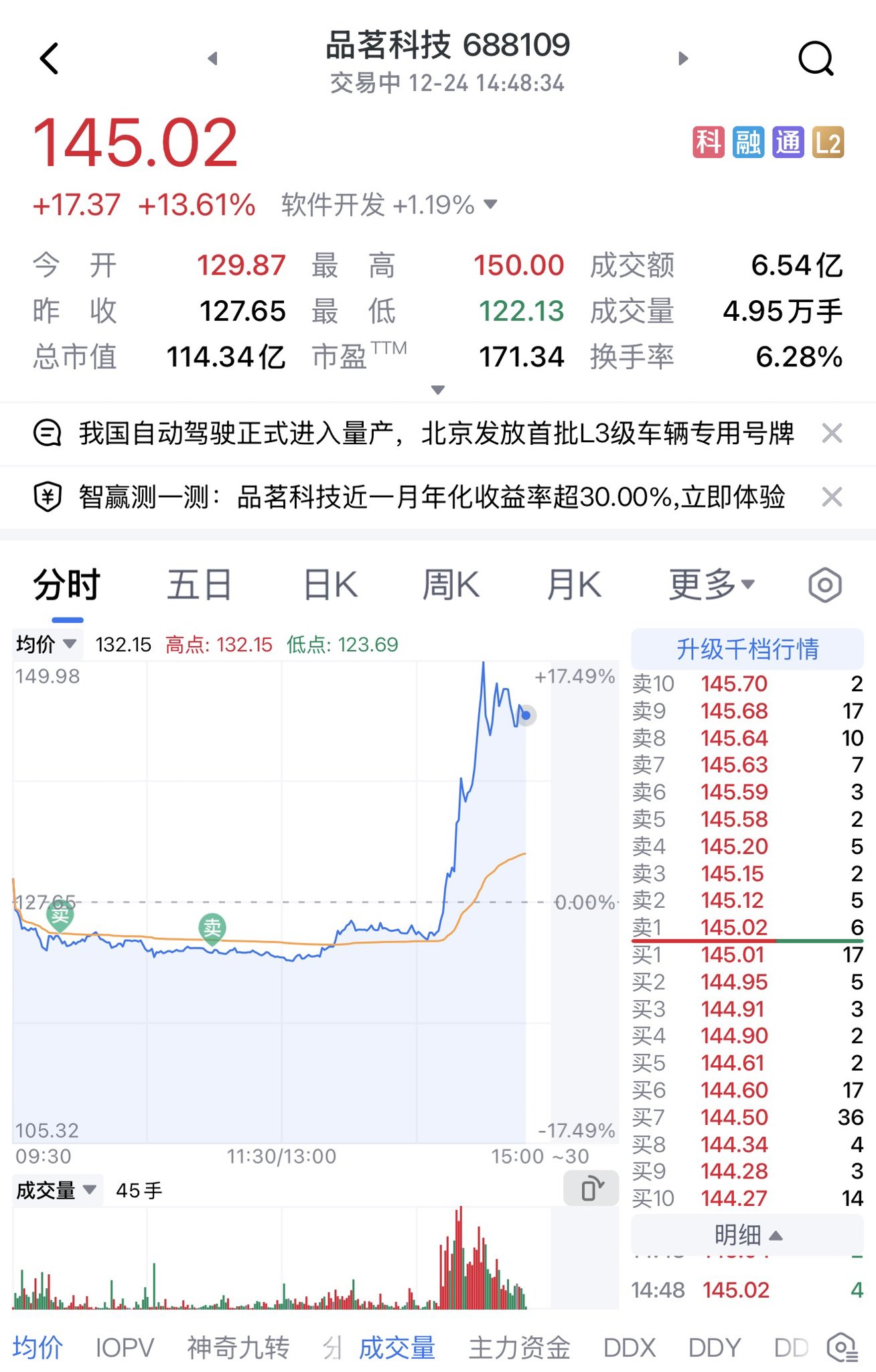Image resolution: width=876 pixels, height=1372 pixels.
Task: Show the 月K chart
Action: (574, 585)
